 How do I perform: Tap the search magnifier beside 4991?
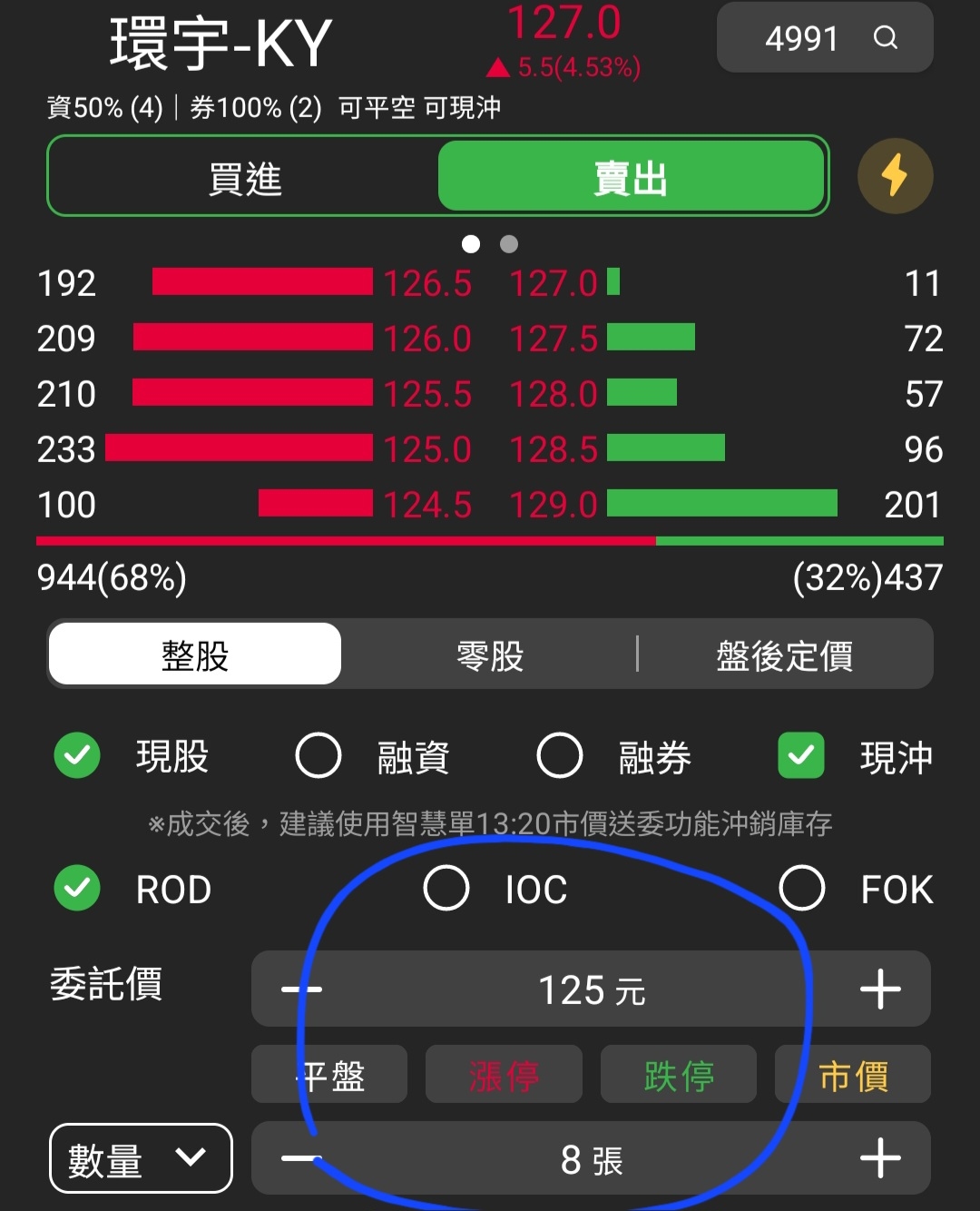click(887, 38)
